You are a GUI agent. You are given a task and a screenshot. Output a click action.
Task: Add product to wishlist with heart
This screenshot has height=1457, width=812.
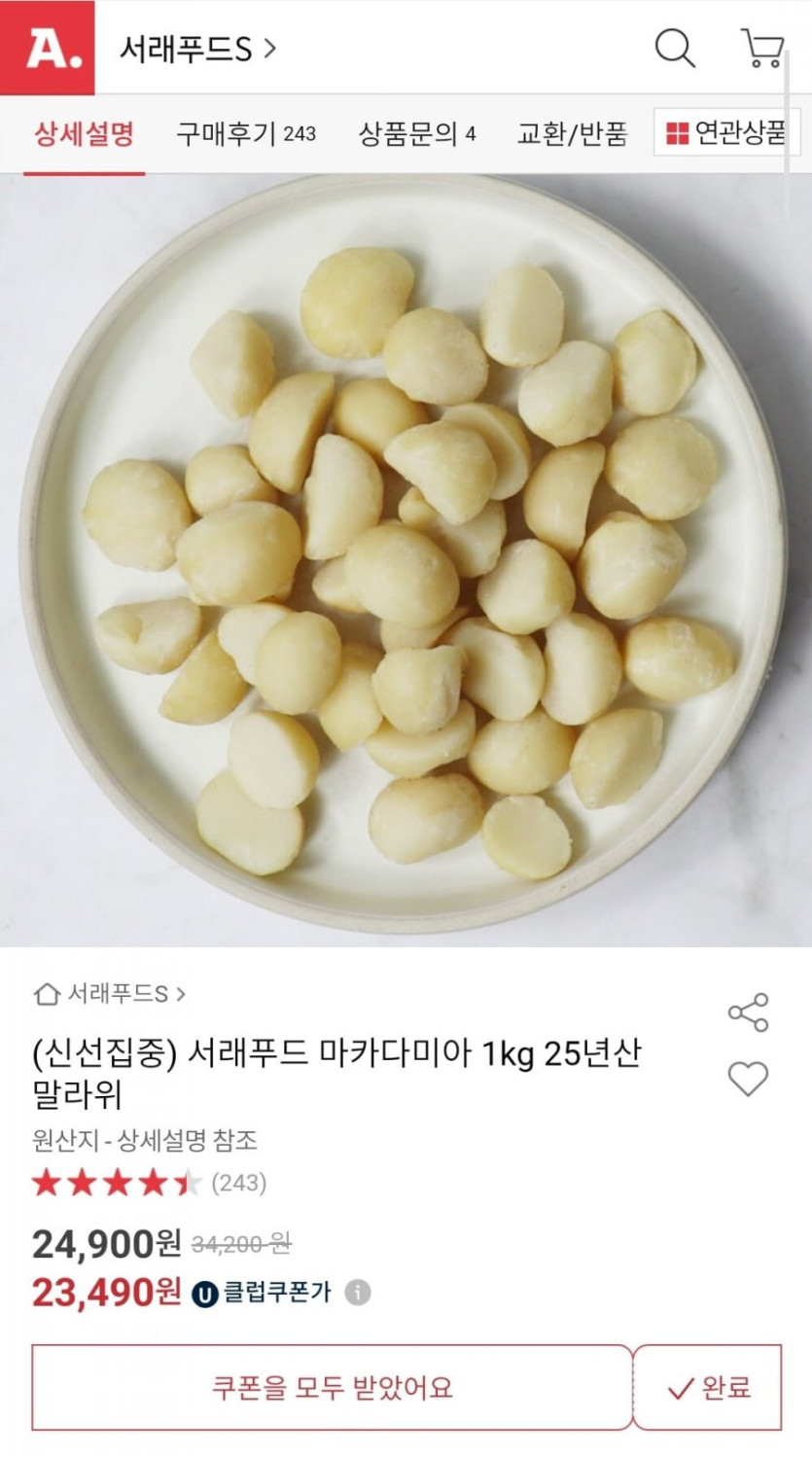[x=748, y=1079]
